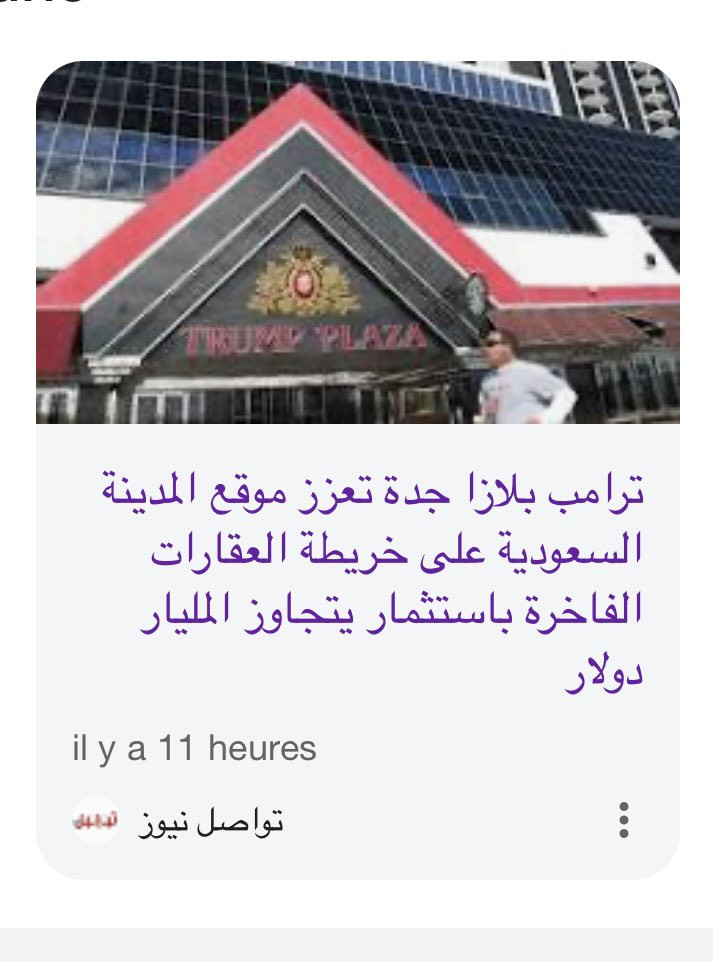Image resolution: width=713 pixels, height=962 pixels.
Task: Open the three-dot menu on the news card
Action: pyautogui.click(x=624, y=820)
